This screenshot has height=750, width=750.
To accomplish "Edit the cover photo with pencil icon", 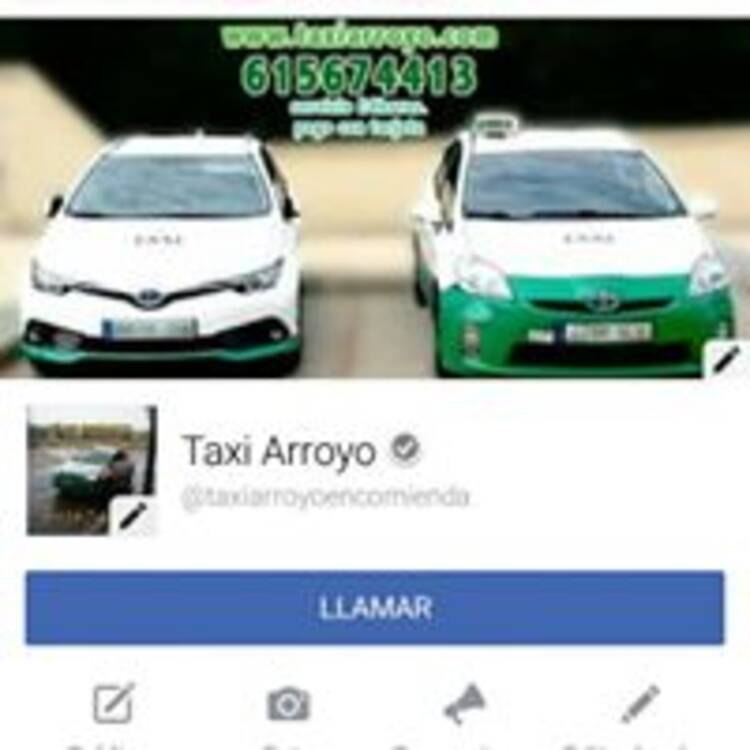I will coord(727,358).
